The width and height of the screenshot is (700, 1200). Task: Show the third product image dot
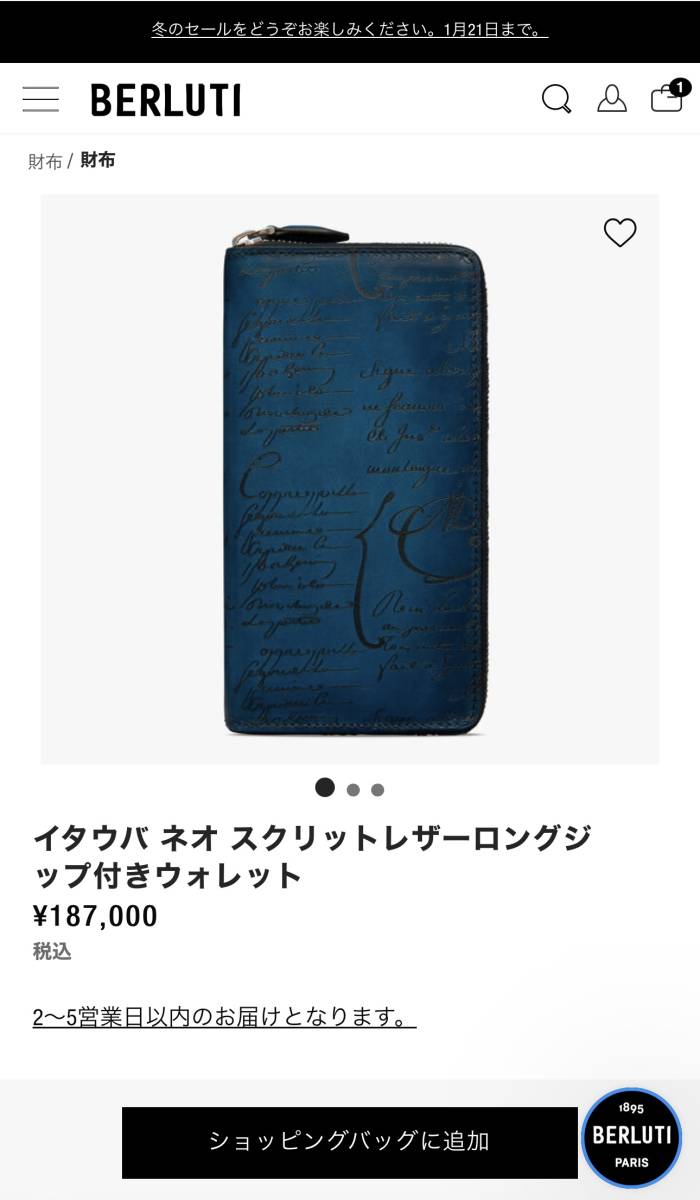click(x=377, y=789)
